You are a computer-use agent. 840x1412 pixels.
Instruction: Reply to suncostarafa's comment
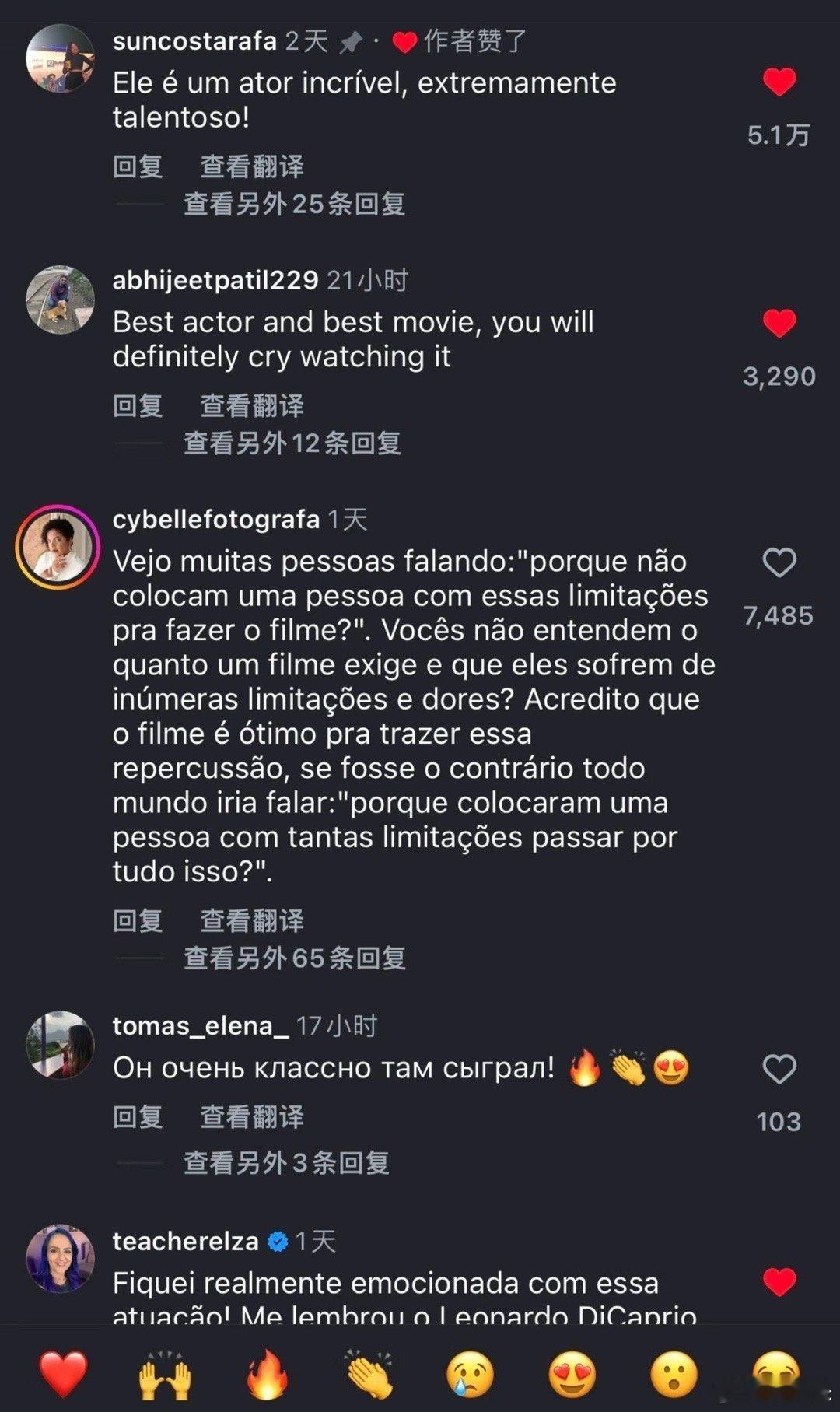tap(138, 166)
